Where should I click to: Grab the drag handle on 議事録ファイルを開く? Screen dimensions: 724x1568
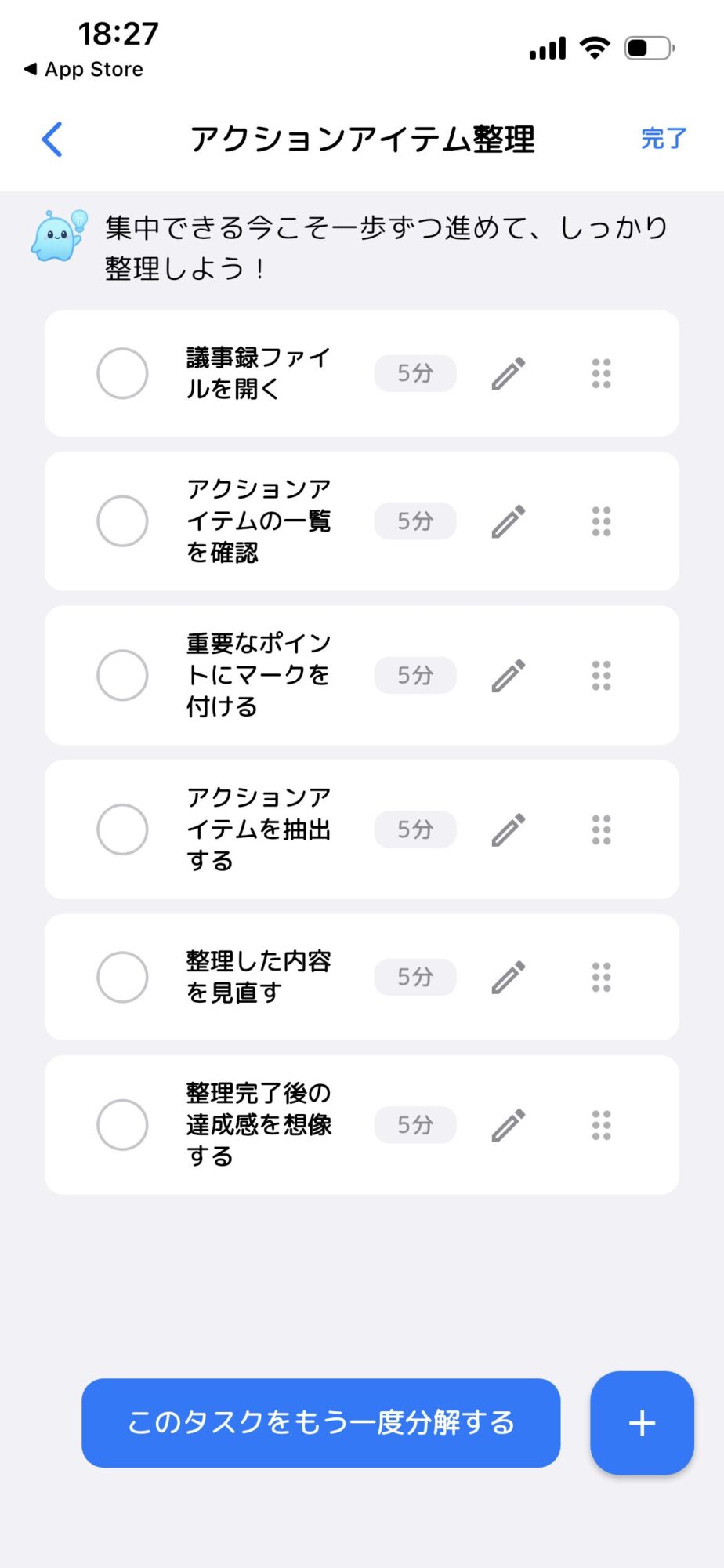601,373
